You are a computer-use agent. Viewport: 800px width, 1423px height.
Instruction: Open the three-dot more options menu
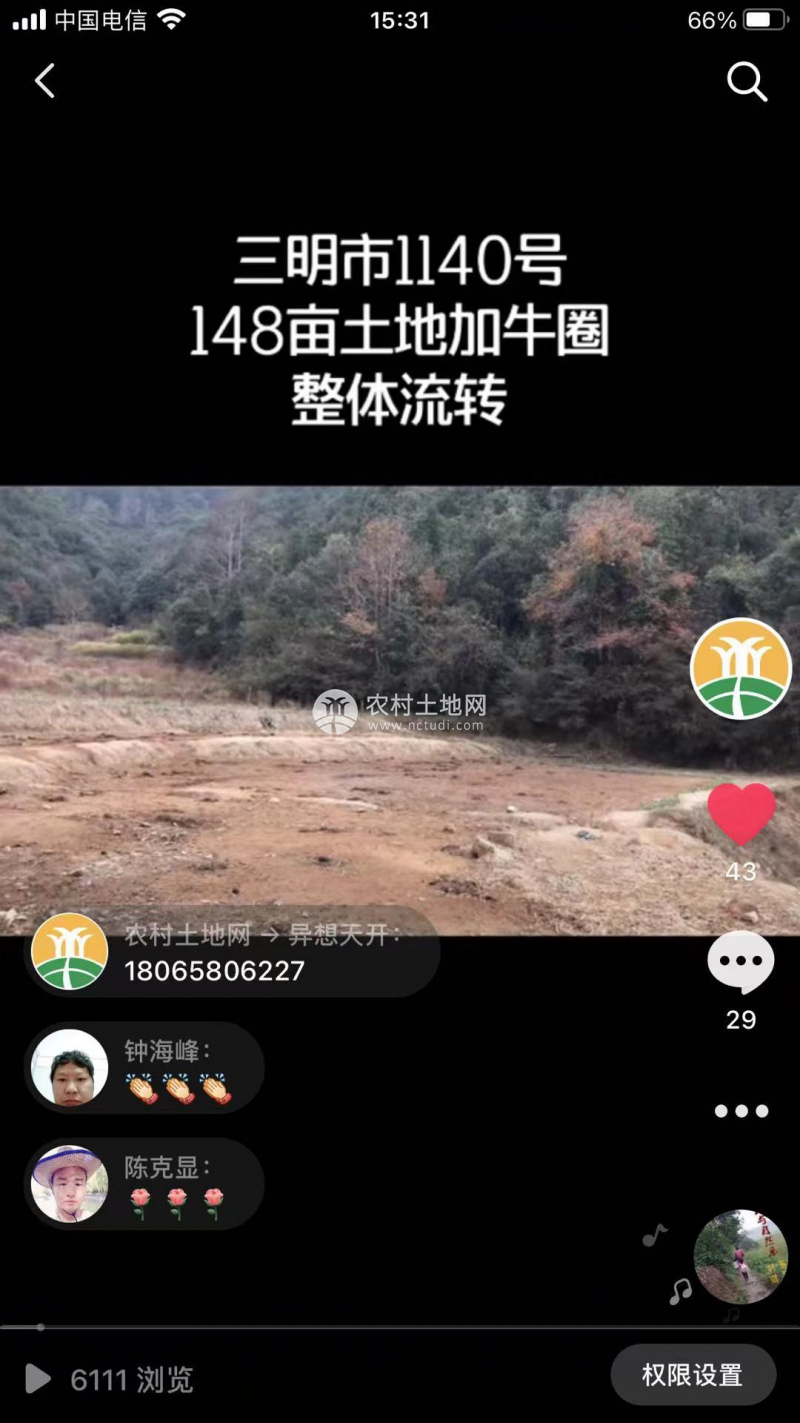(x=741, y=1111)
